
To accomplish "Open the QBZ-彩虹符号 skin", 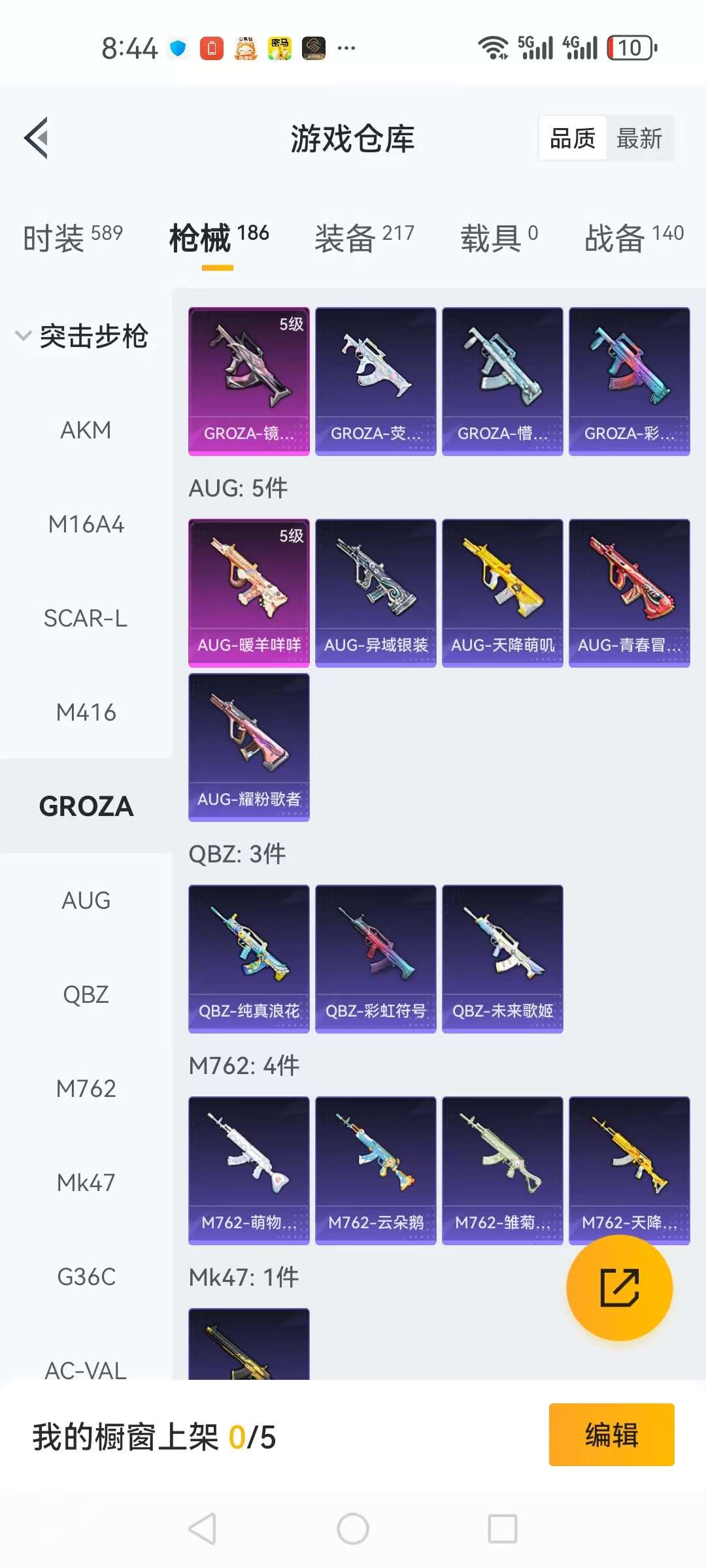I will pos(375,958).
